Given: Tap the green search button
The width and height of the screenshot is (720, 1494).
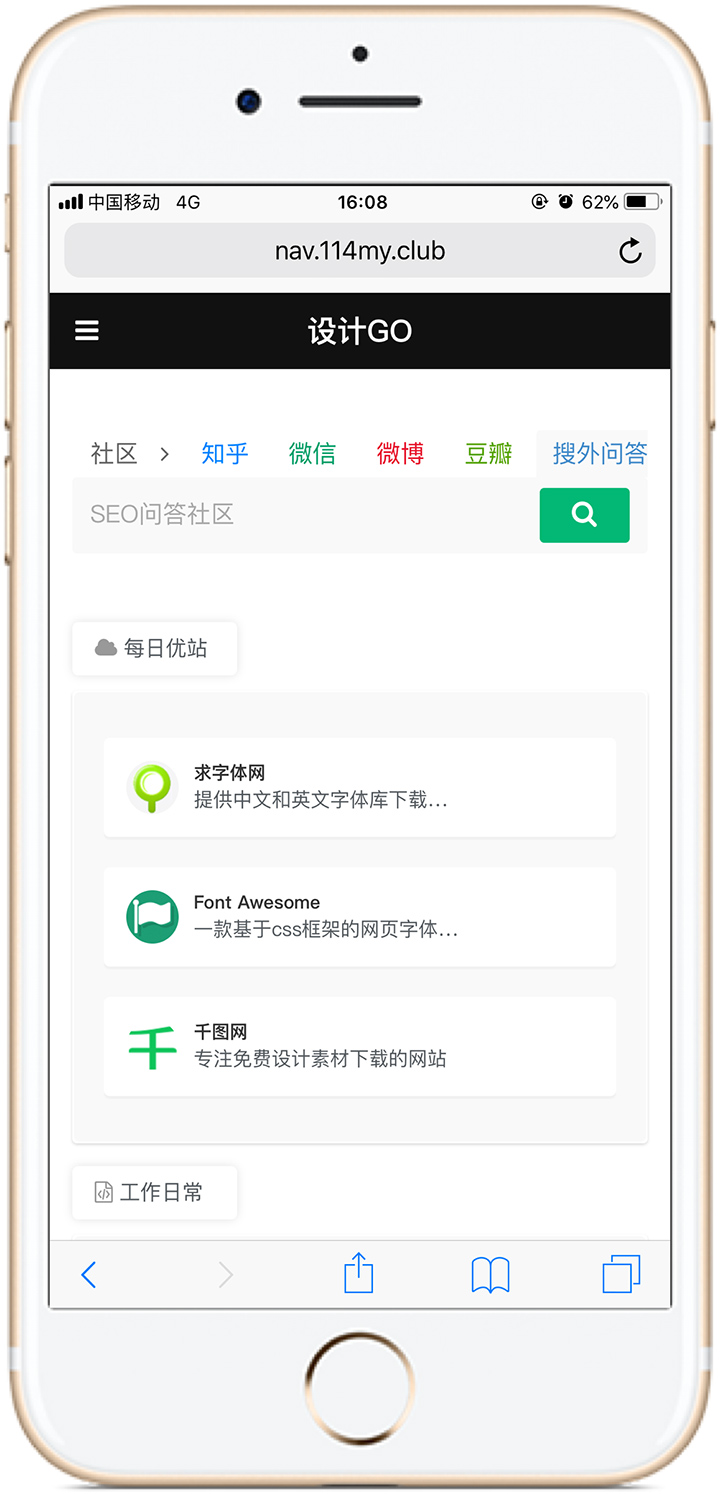Looking at the screenshot, I should [585, 515].
